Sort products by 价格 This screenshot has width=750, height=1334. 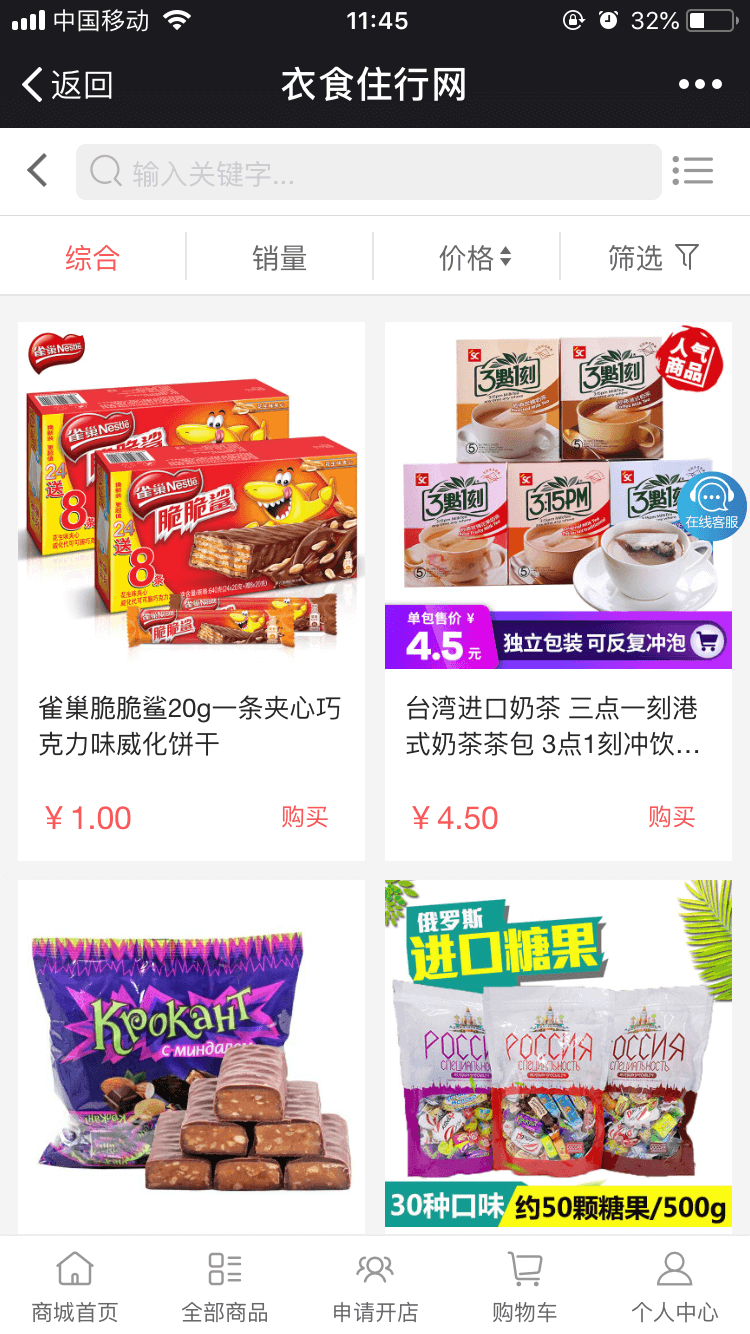[x=474, y=258]
